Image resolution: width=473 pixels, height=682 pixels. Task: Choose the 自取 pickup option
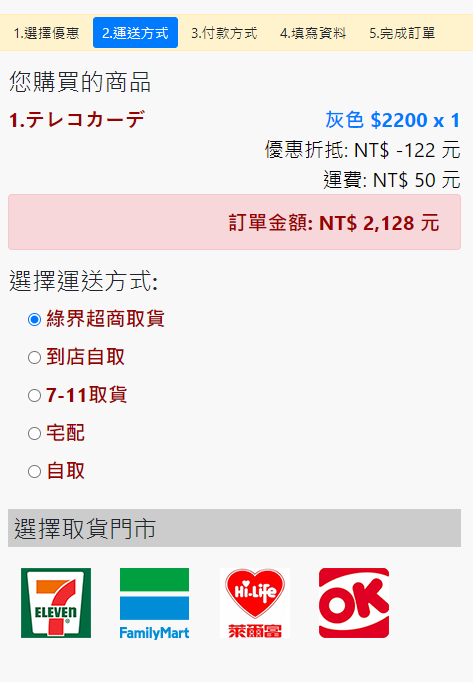pyautogui.click(x=34, y=471)
